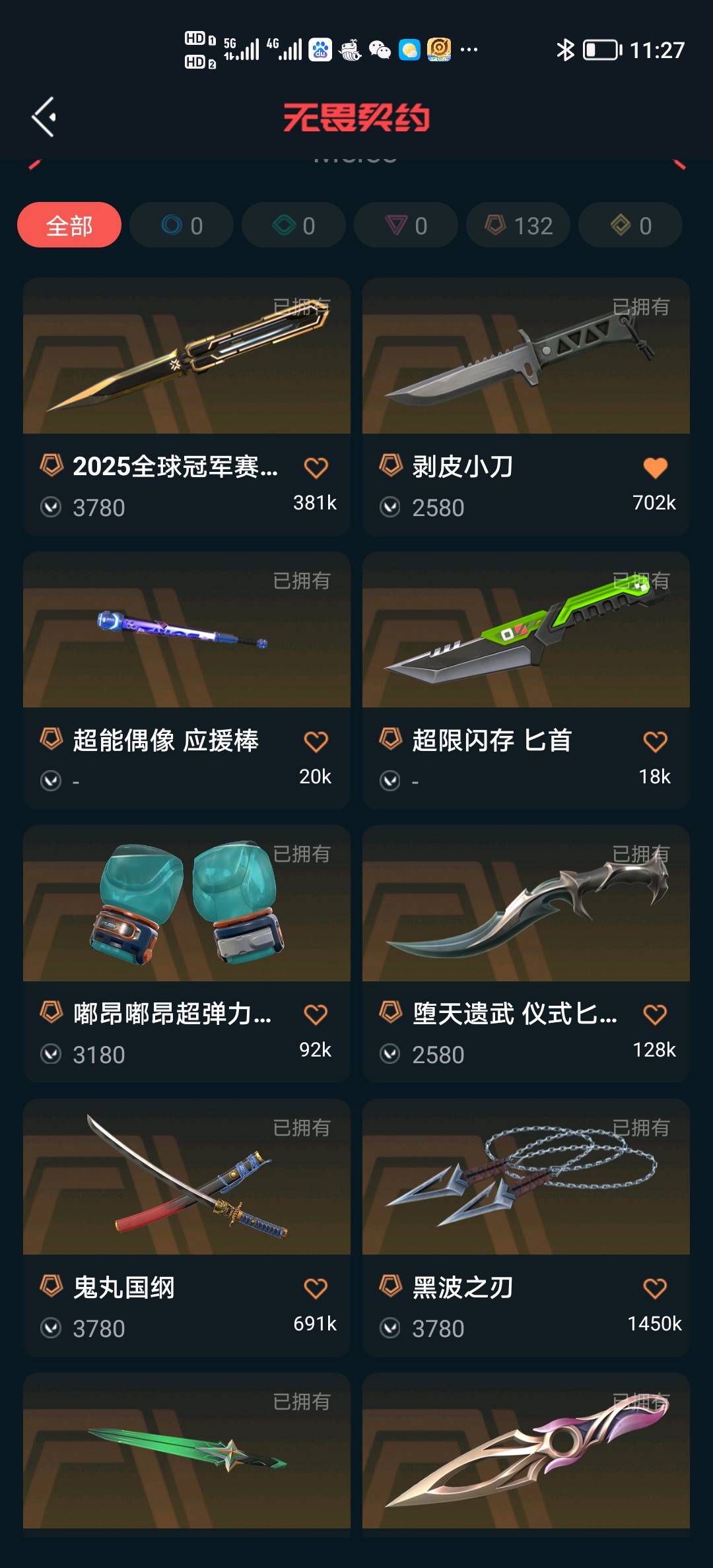Open the green sword skin card

(187, 1452)
